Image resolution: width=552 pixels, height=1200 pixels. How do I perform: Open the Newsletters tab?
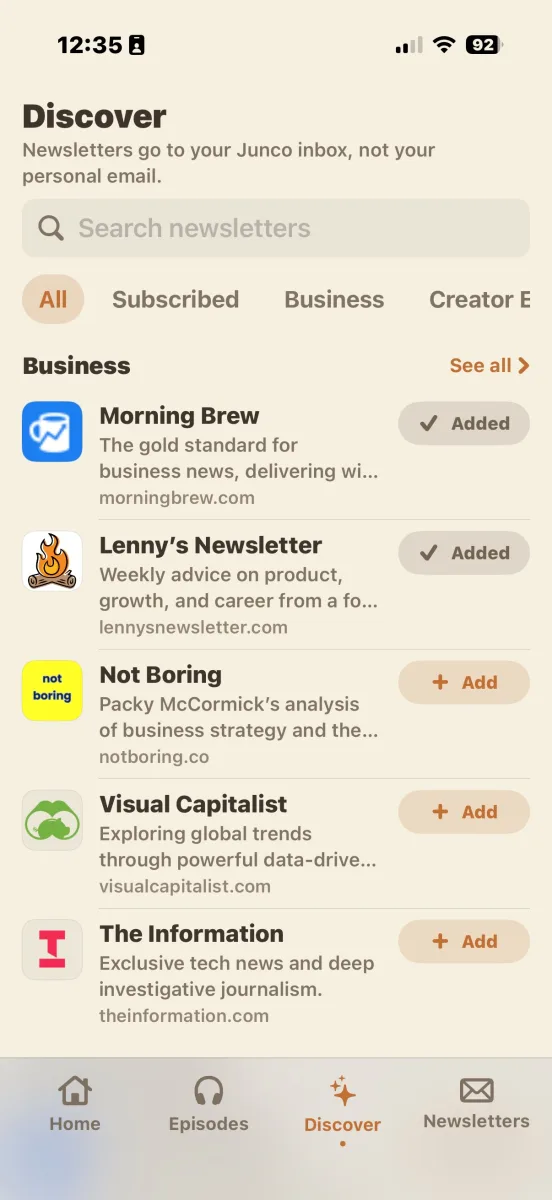(x=476, y=1104)
